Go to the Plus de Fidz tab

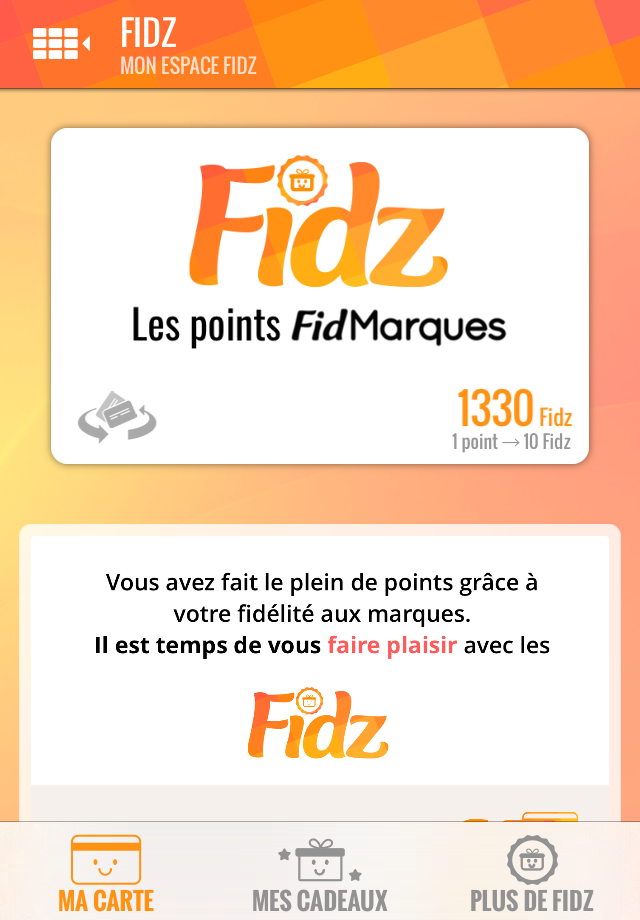[x=532, y=873]
